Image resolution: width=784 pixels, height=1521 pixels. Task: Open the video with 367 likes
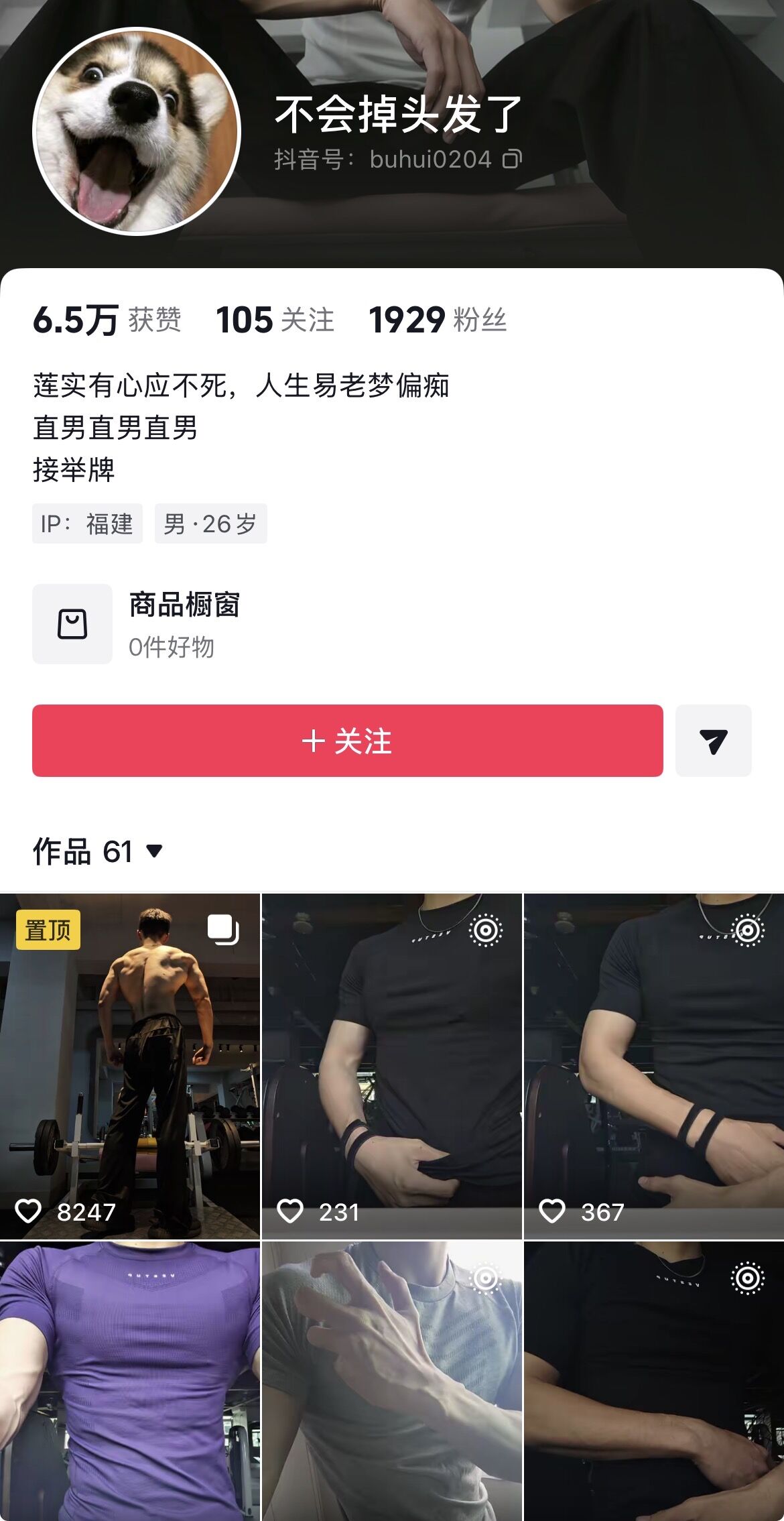[653, 1066]
